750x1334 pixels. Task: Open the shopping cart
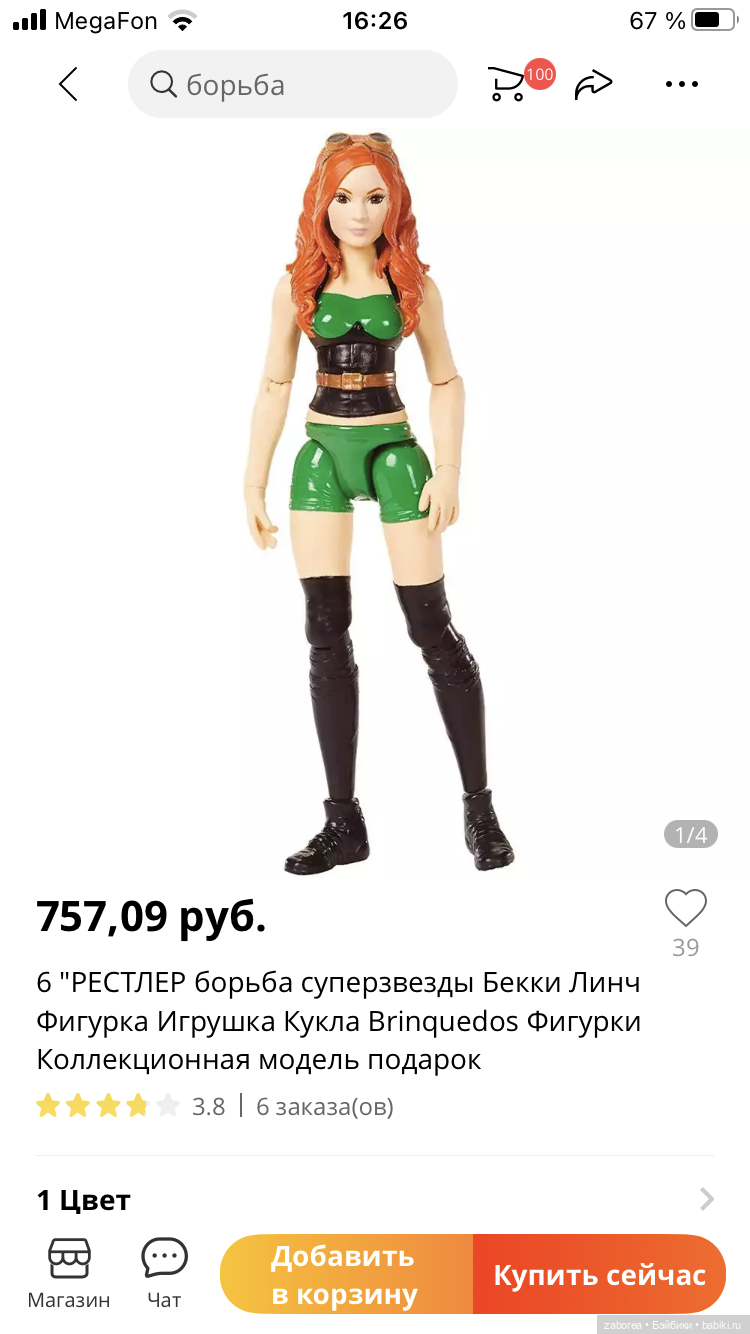pos(510,84)
